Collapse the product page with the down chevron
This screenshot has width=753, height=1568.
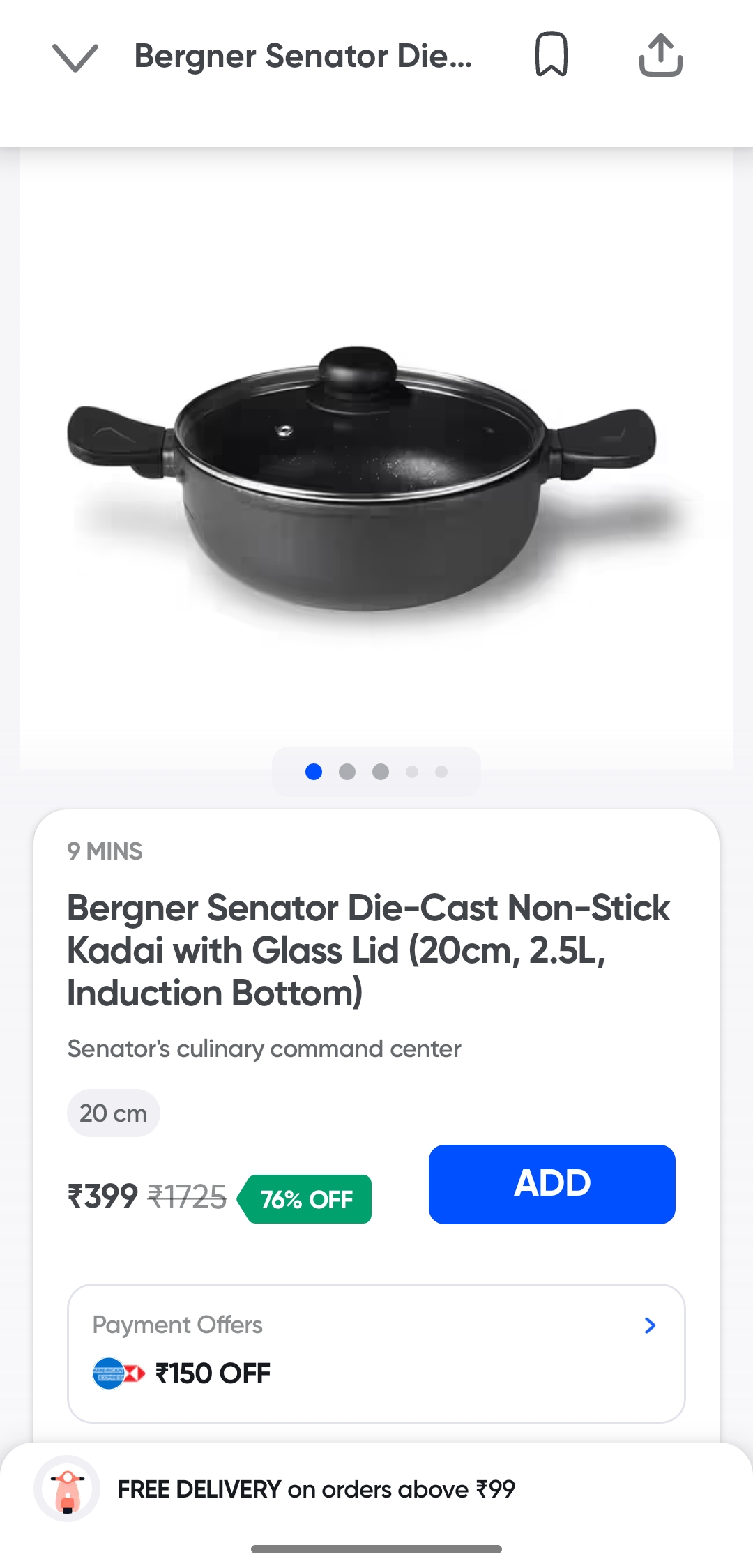click(x=75, y=57)
